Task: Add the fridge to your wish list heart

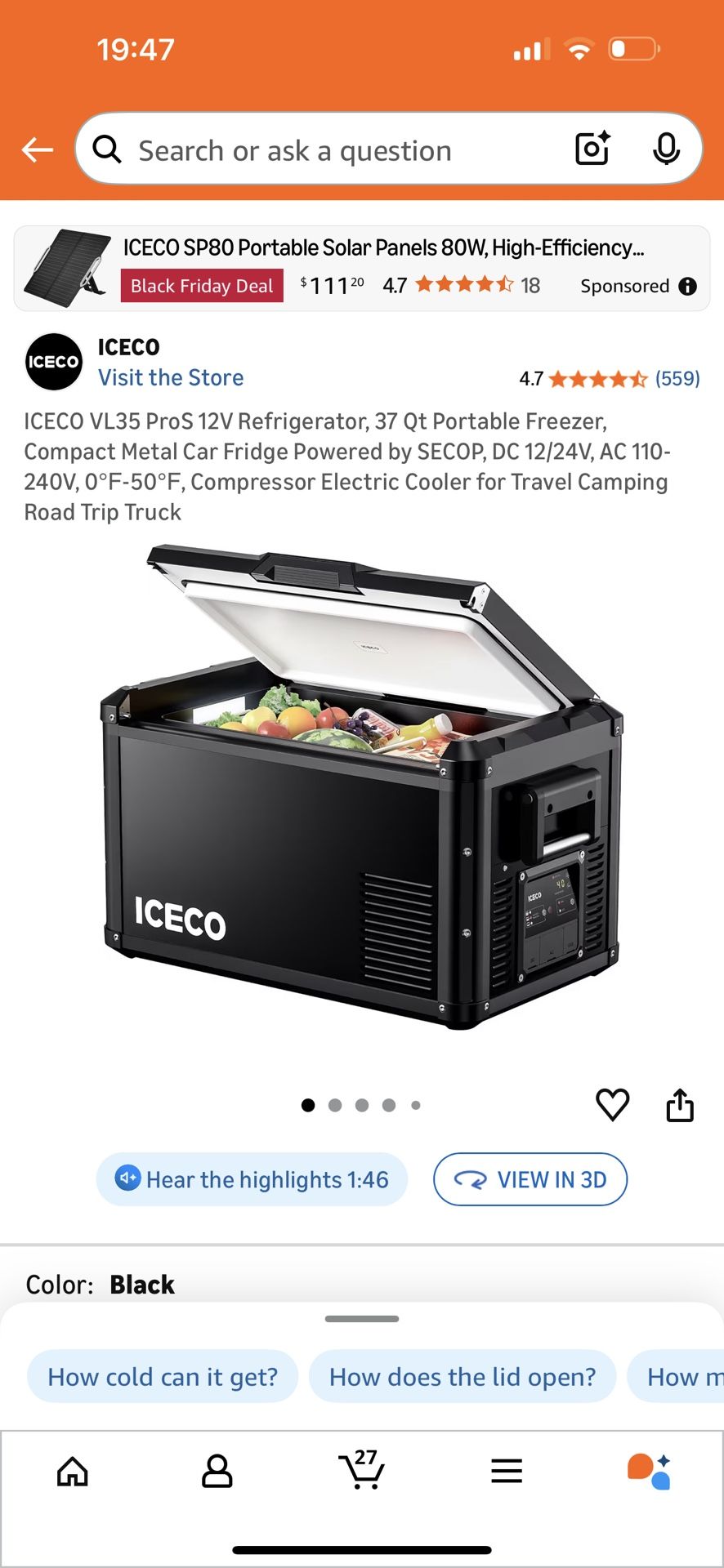Action: pos(612,1105)
